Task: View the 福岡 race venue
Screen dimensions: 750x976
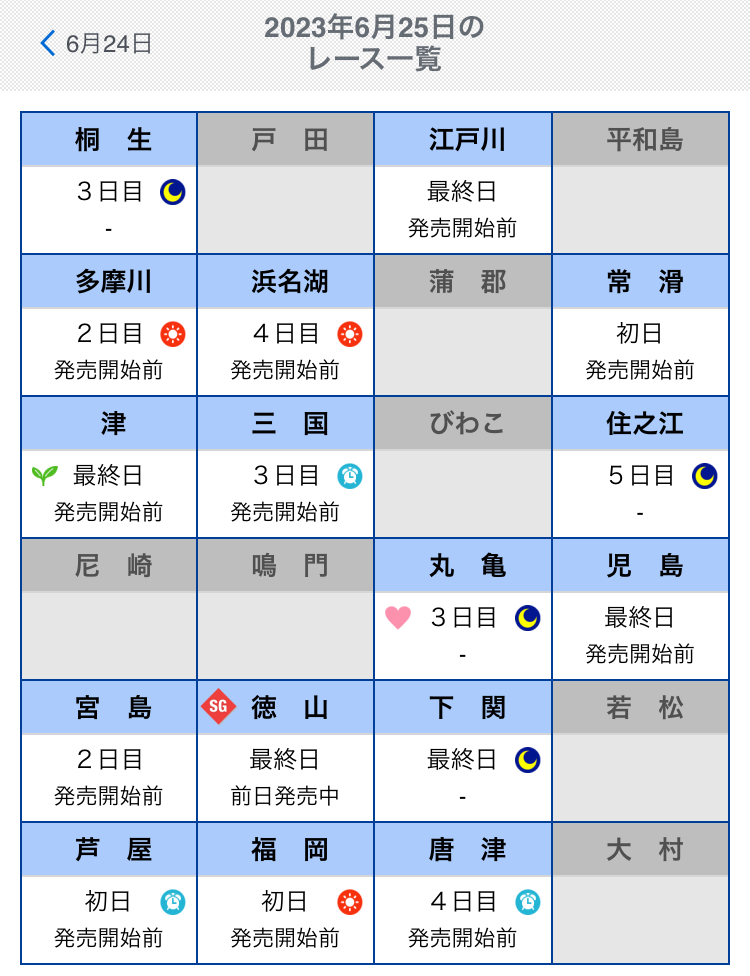Action: click(x=285, y=919)
